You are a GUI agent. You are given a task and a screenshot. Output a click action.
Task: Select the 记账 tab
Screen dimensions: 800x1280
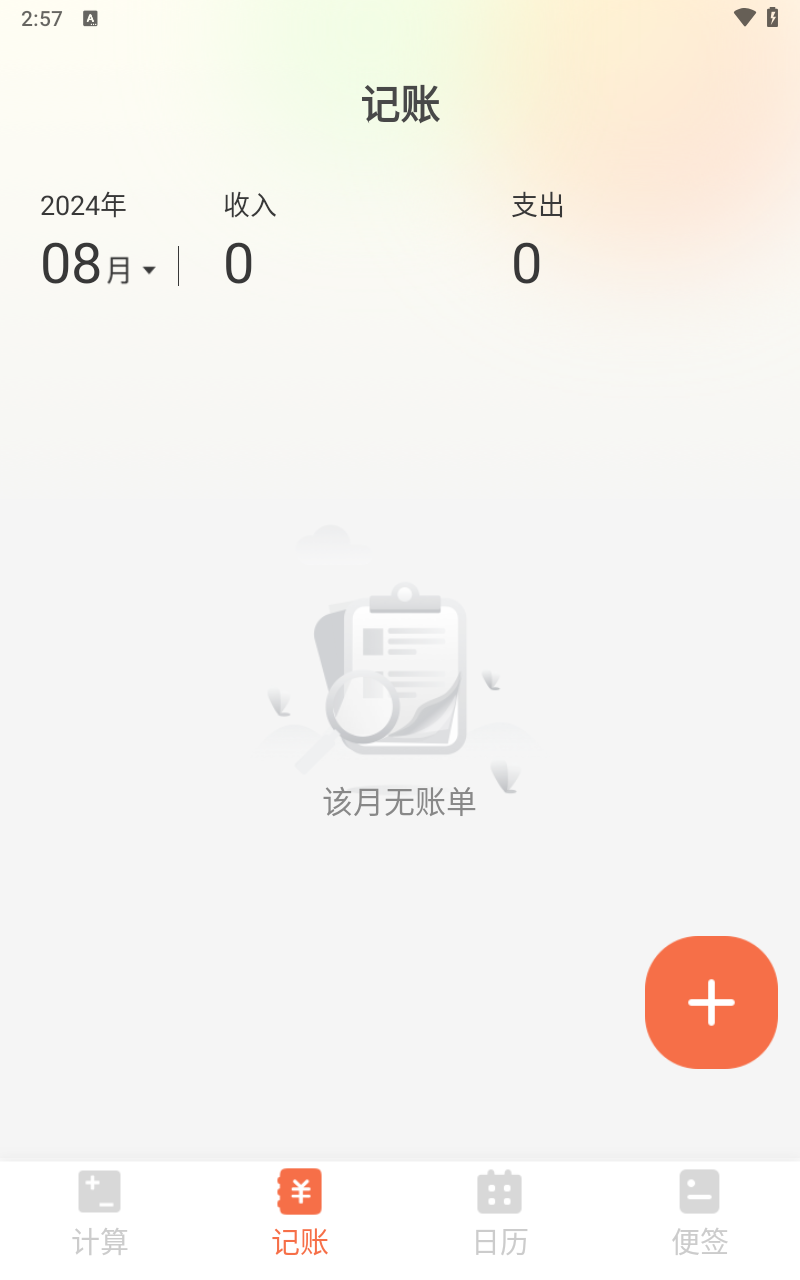(x=300, y=1213)
